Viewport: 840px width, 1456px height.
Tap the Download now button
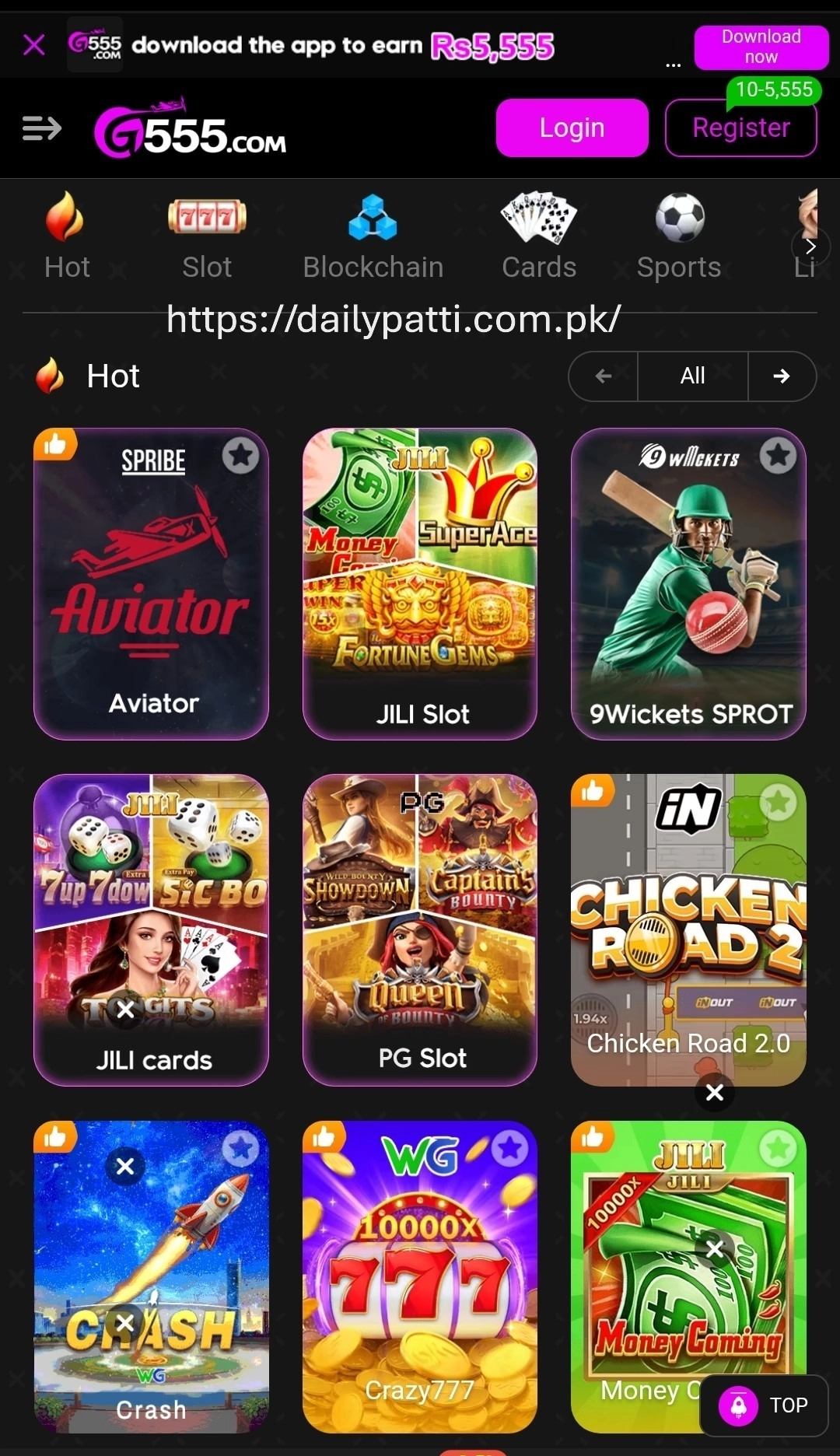[761, 47]
